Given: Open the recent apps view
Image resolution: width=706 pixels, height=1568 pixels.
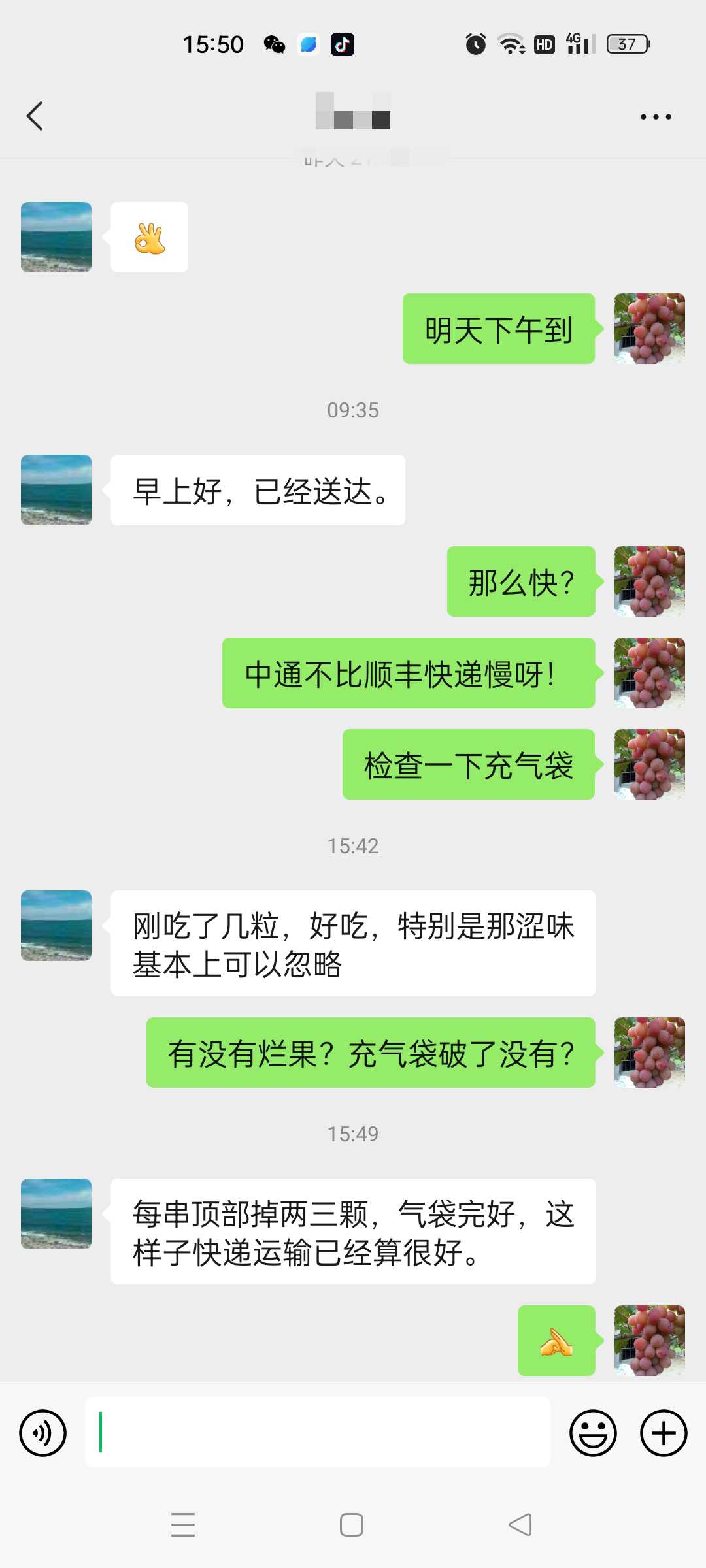Looking at the screenshot, I should coord(183,1525).
